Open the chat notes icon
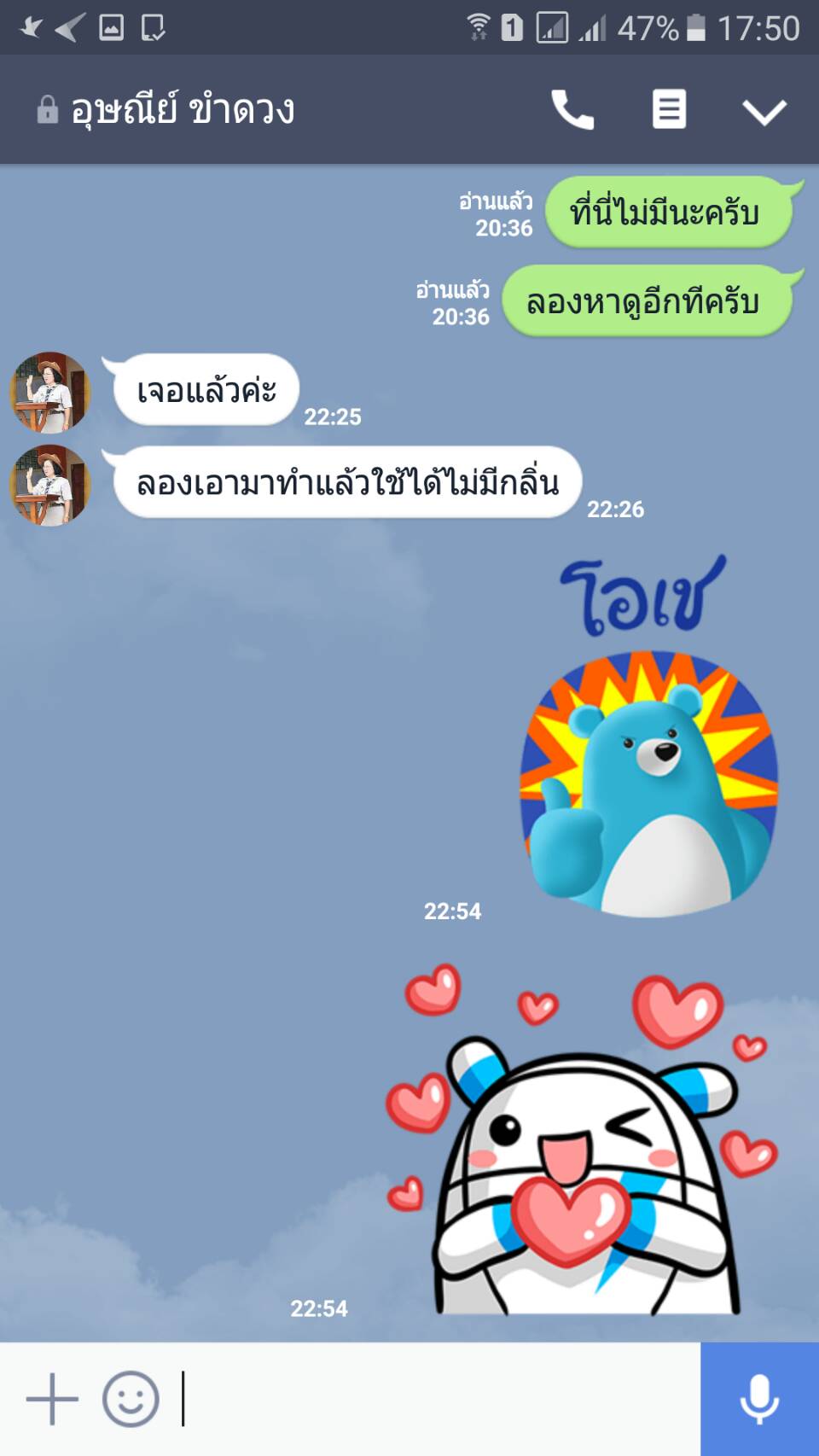This screenshot has height=1456, width=819. (669, 109)
